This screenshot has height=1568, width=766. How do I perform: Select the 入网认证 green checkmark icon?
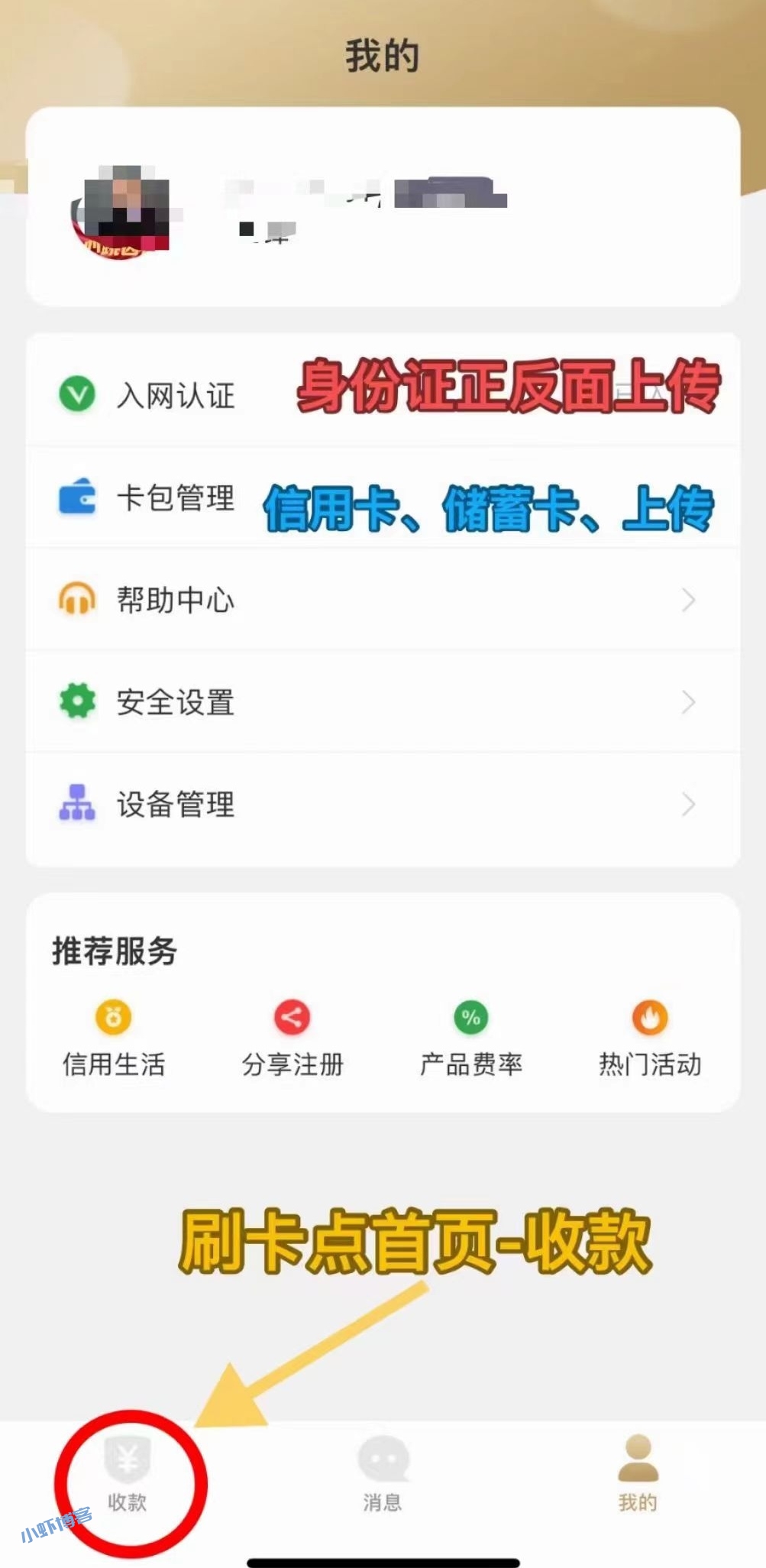pyautogui.click(x=75, y=394)
